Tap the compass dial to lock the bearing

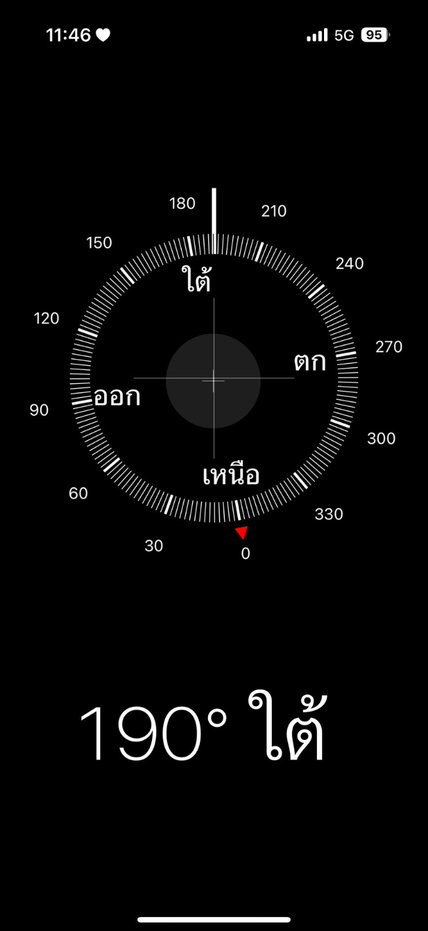[214, 378]
